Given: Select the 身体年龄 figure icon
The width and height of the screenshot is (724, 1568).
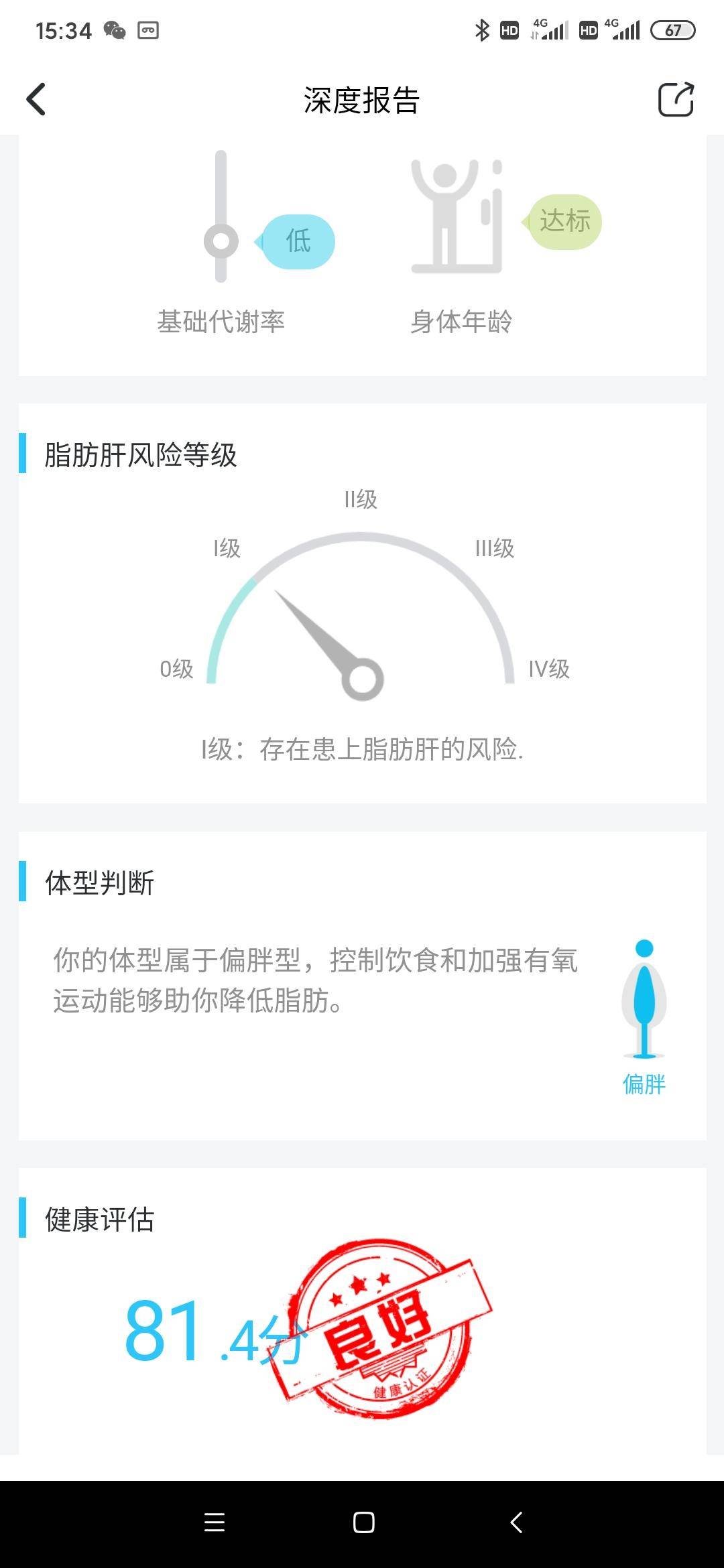Looking at the screenshot, I should coord(456,214).
